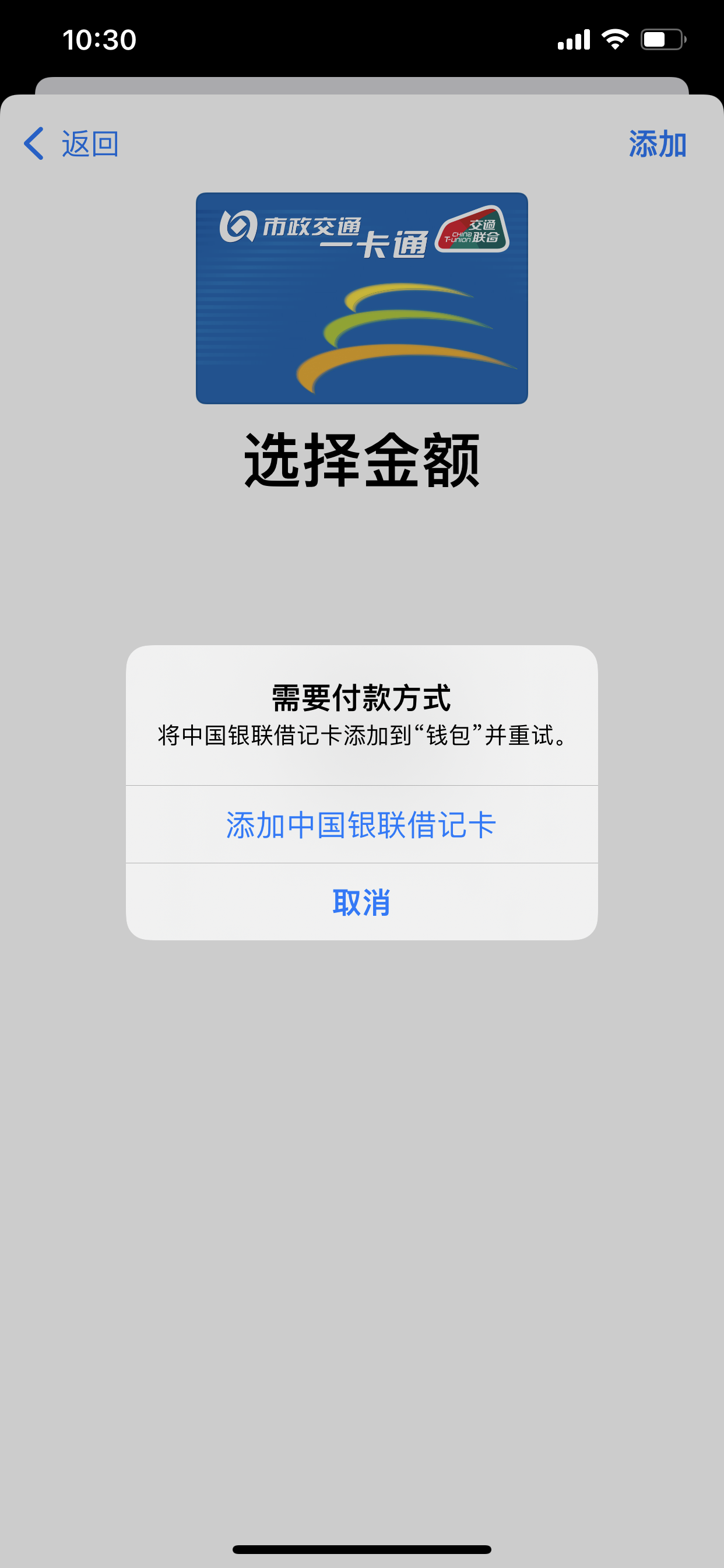Image resolution: width=724 pixels, height=1568 pixels.
Task: Dismiss the dialog with 取消
Action: tap(361, 902)
